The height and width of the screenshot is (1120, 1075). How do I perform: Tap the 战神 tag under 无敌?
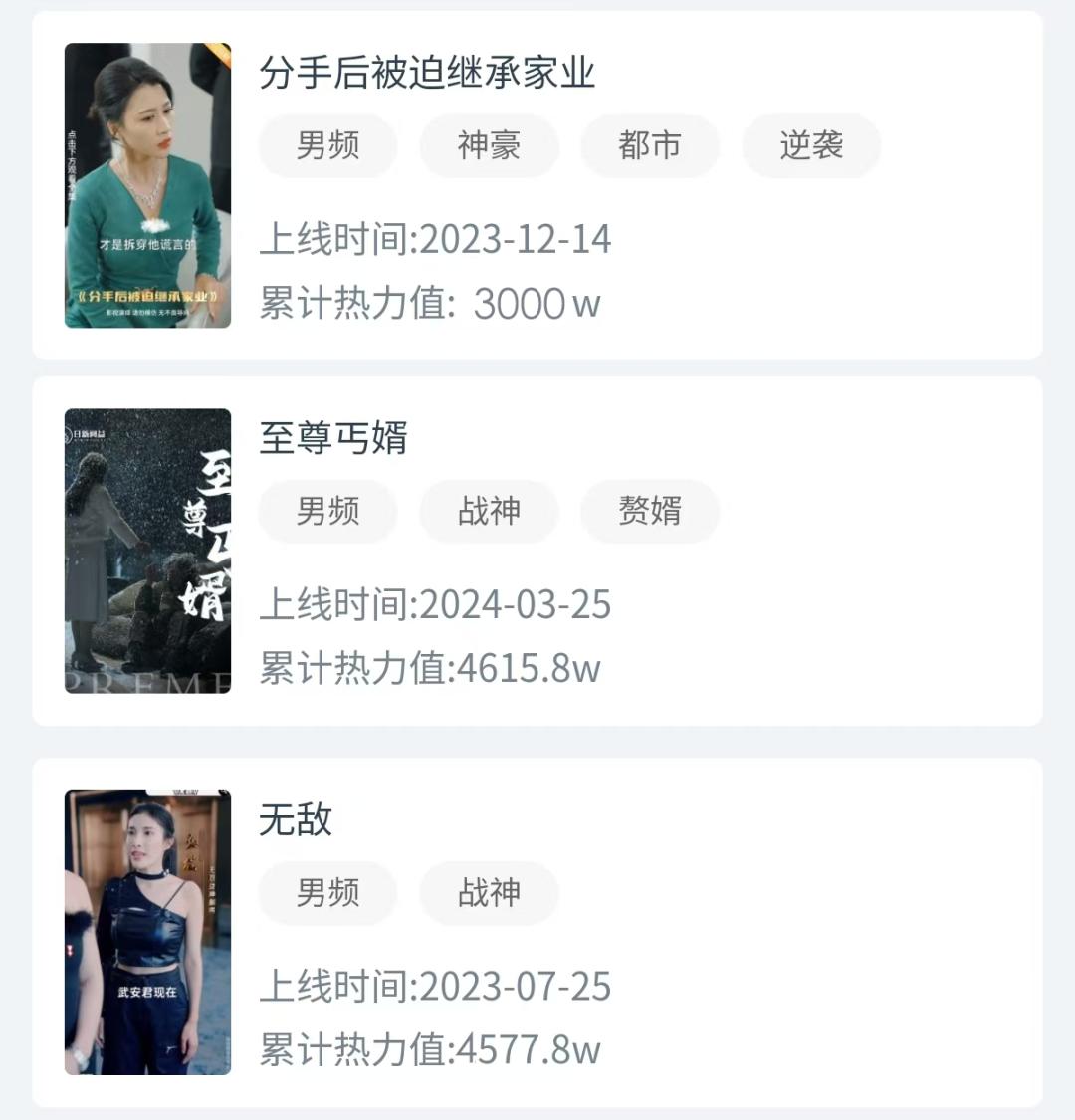489,893
